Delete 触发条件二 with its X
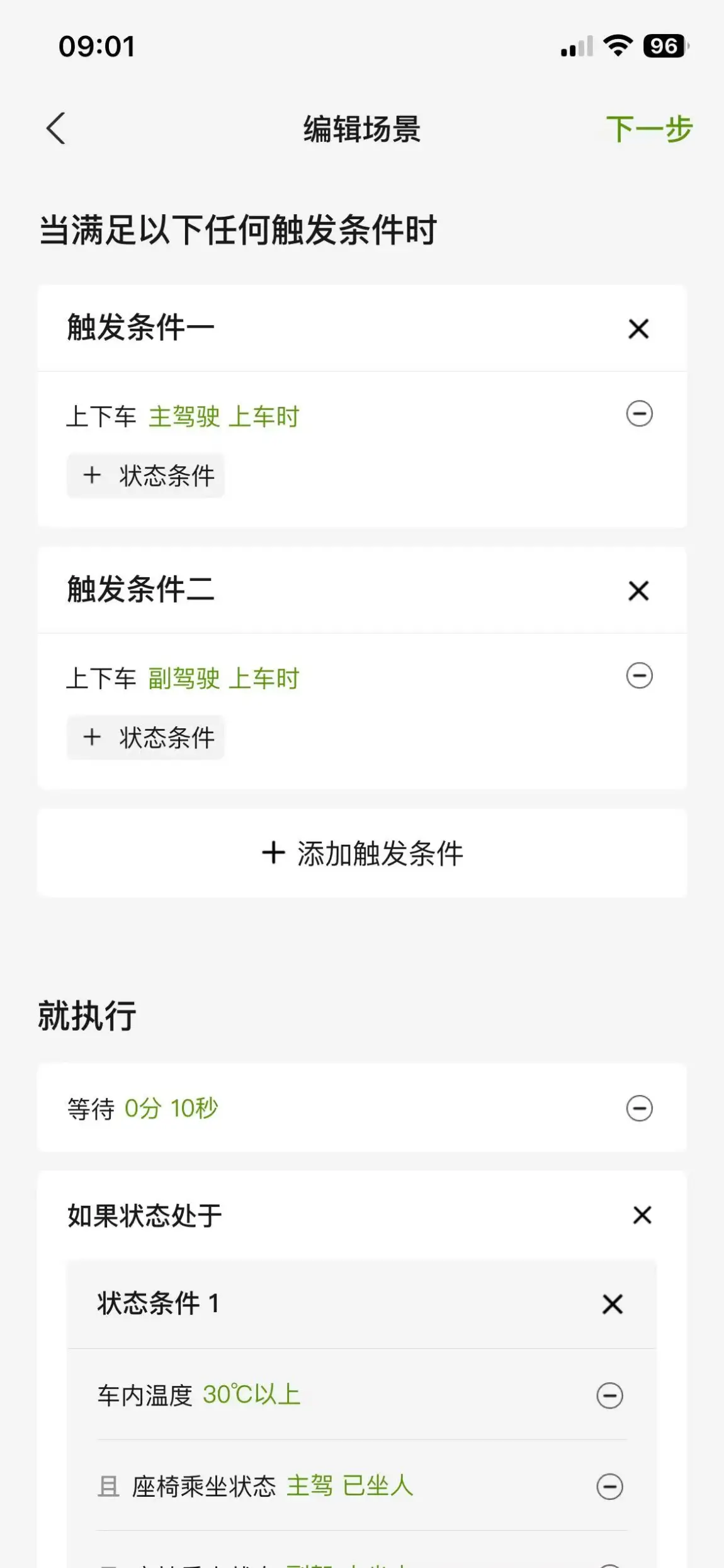The image size is (724, 1568). [638, 591]
